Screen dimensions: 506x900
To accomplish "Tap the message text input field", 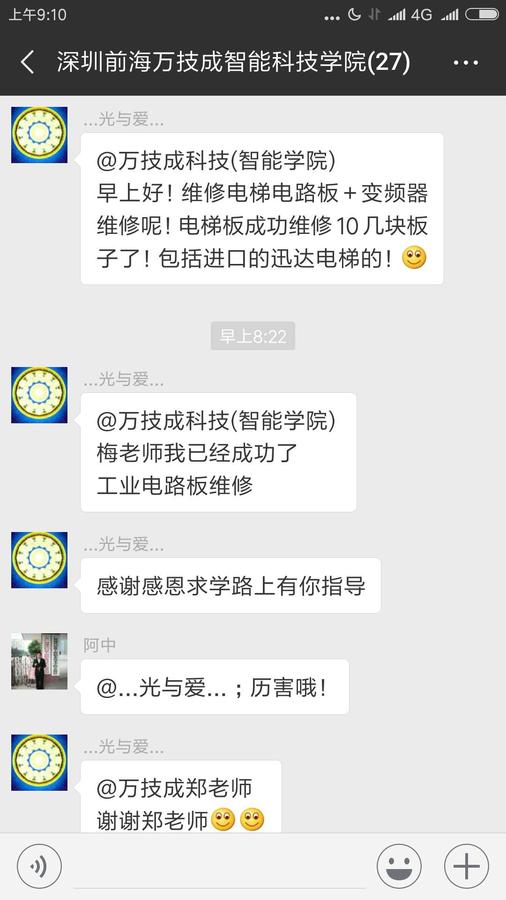I will 219,867.
